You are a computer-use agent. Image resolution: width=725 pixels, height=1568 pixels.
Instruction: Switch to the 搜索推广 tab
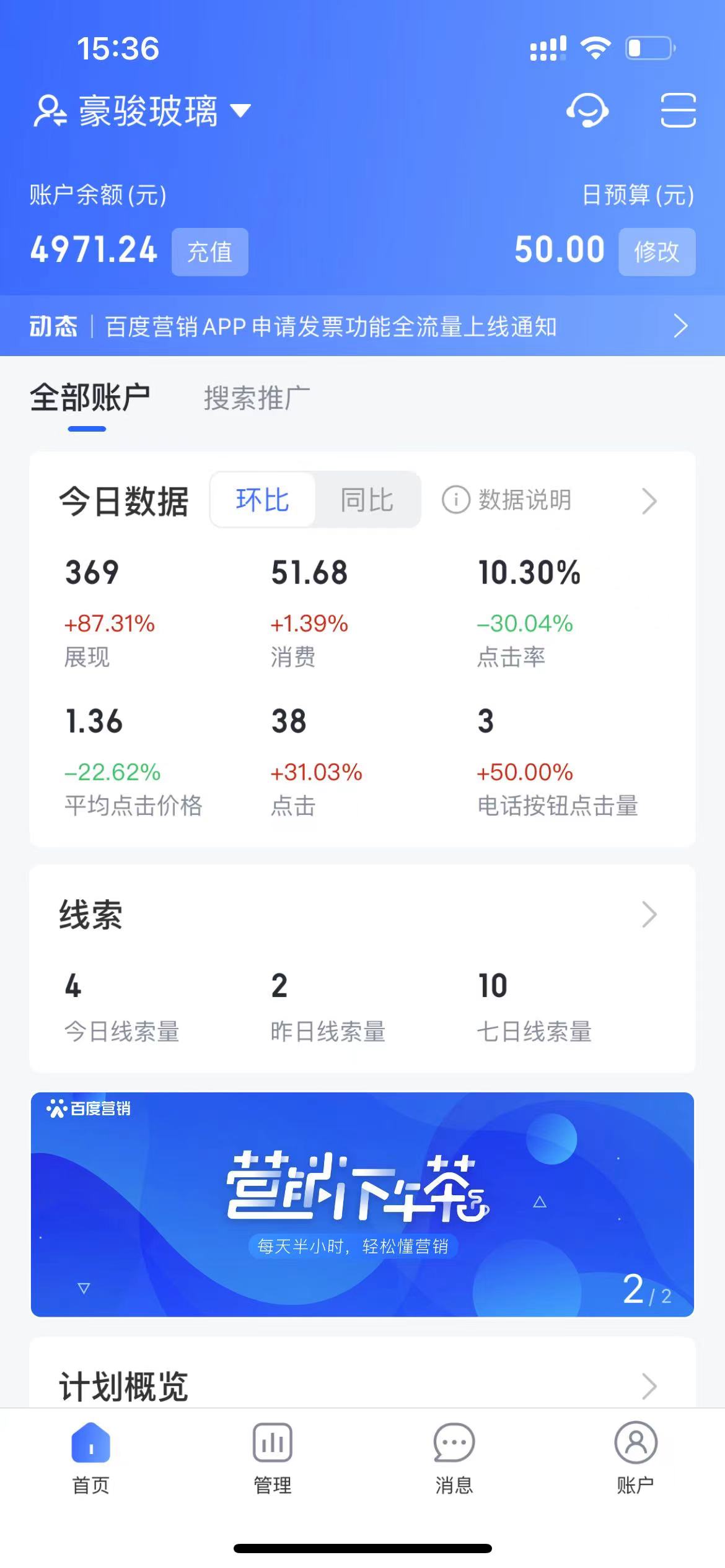click(257, 398)
